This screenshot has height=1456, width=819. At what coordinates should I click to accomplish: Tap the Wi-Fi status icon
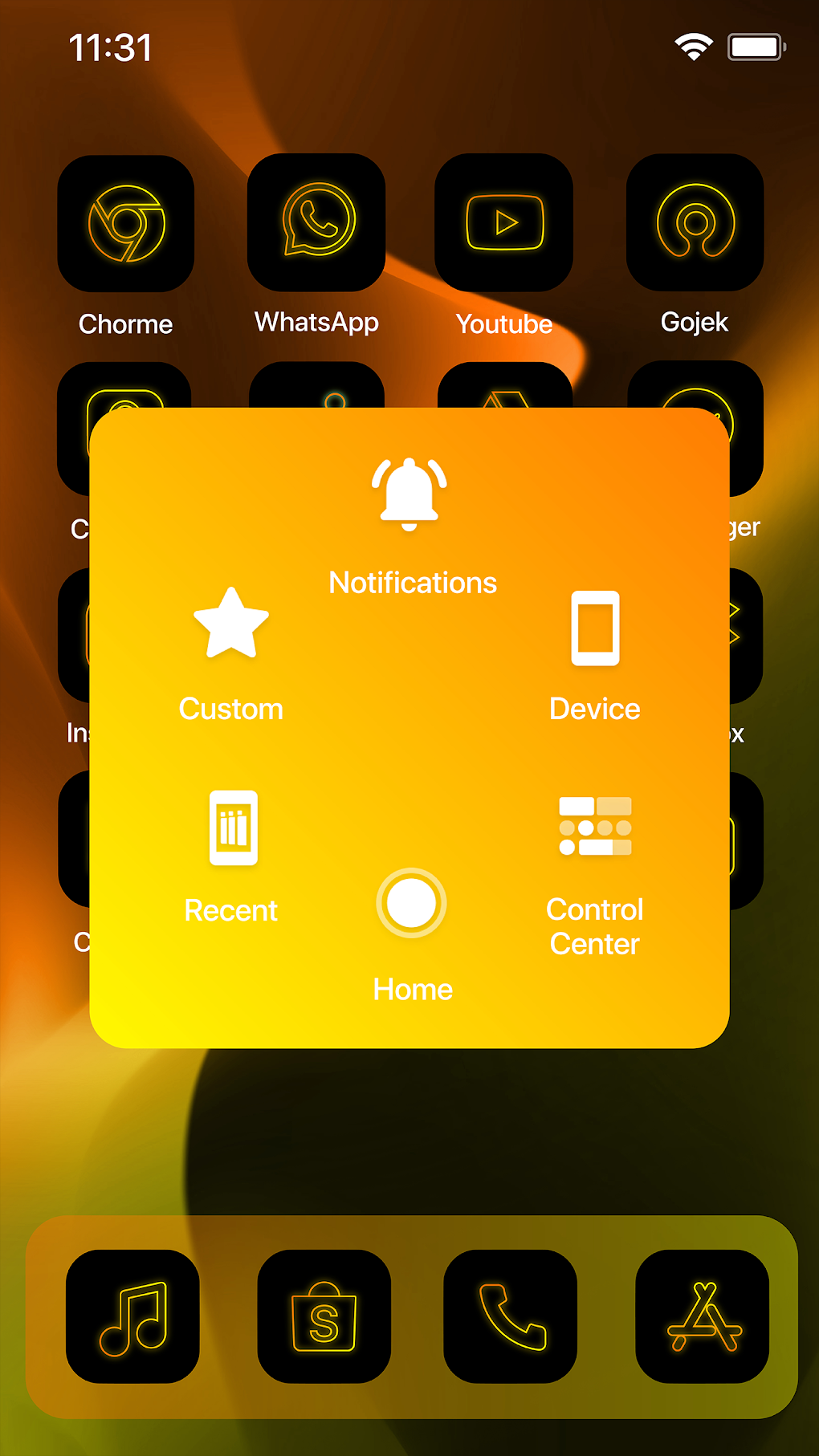[x=692, y=46]
